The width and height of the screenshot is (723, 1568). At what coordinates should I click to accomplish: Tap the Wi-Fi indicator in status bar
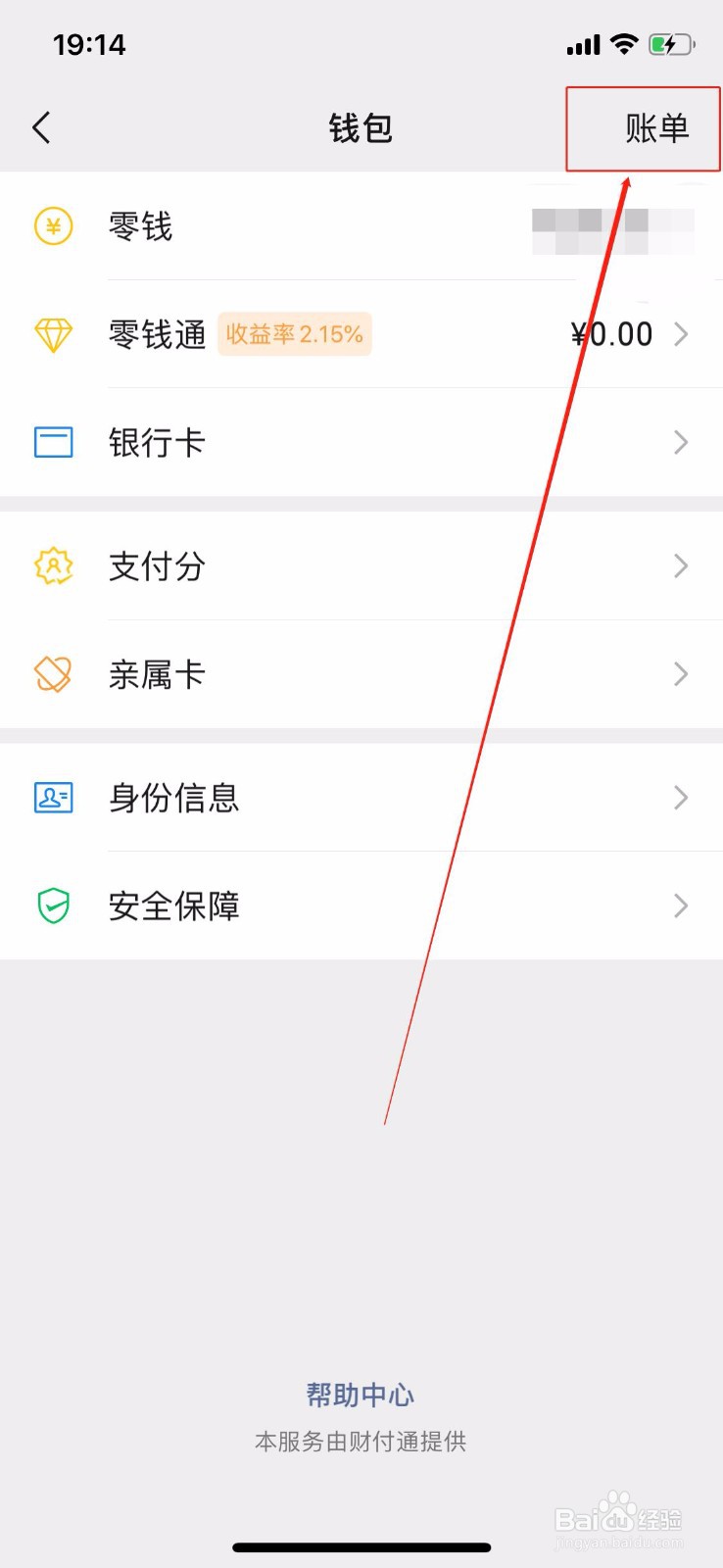(x=624, y=43)
